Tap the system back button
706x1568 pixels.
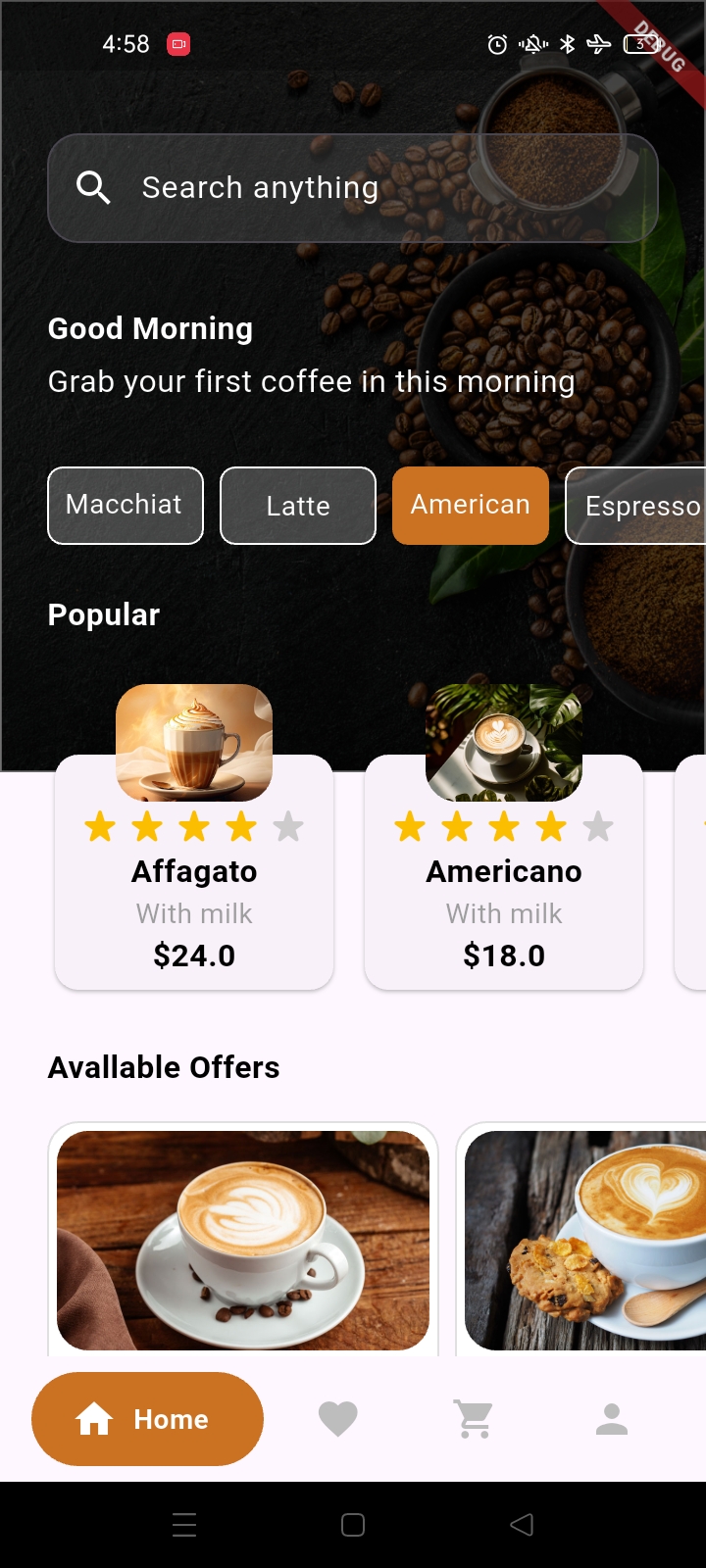(522, 1525)
